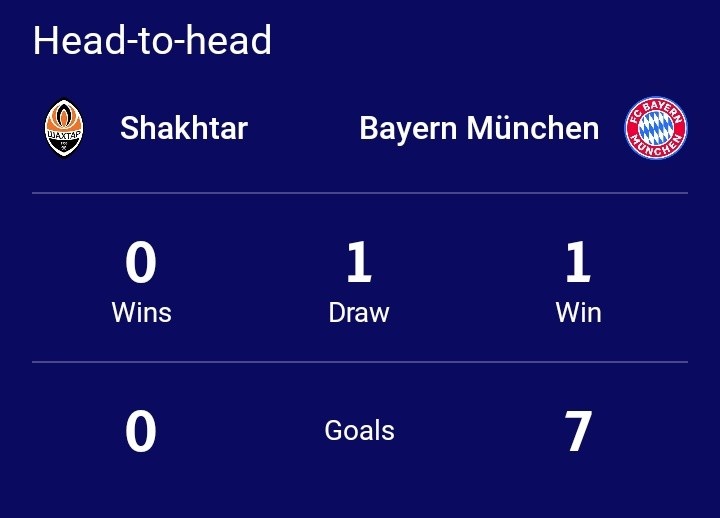Screen dimensions: 720x518
Task: Open the Bayern München team page
Action: tap(479, 128)
